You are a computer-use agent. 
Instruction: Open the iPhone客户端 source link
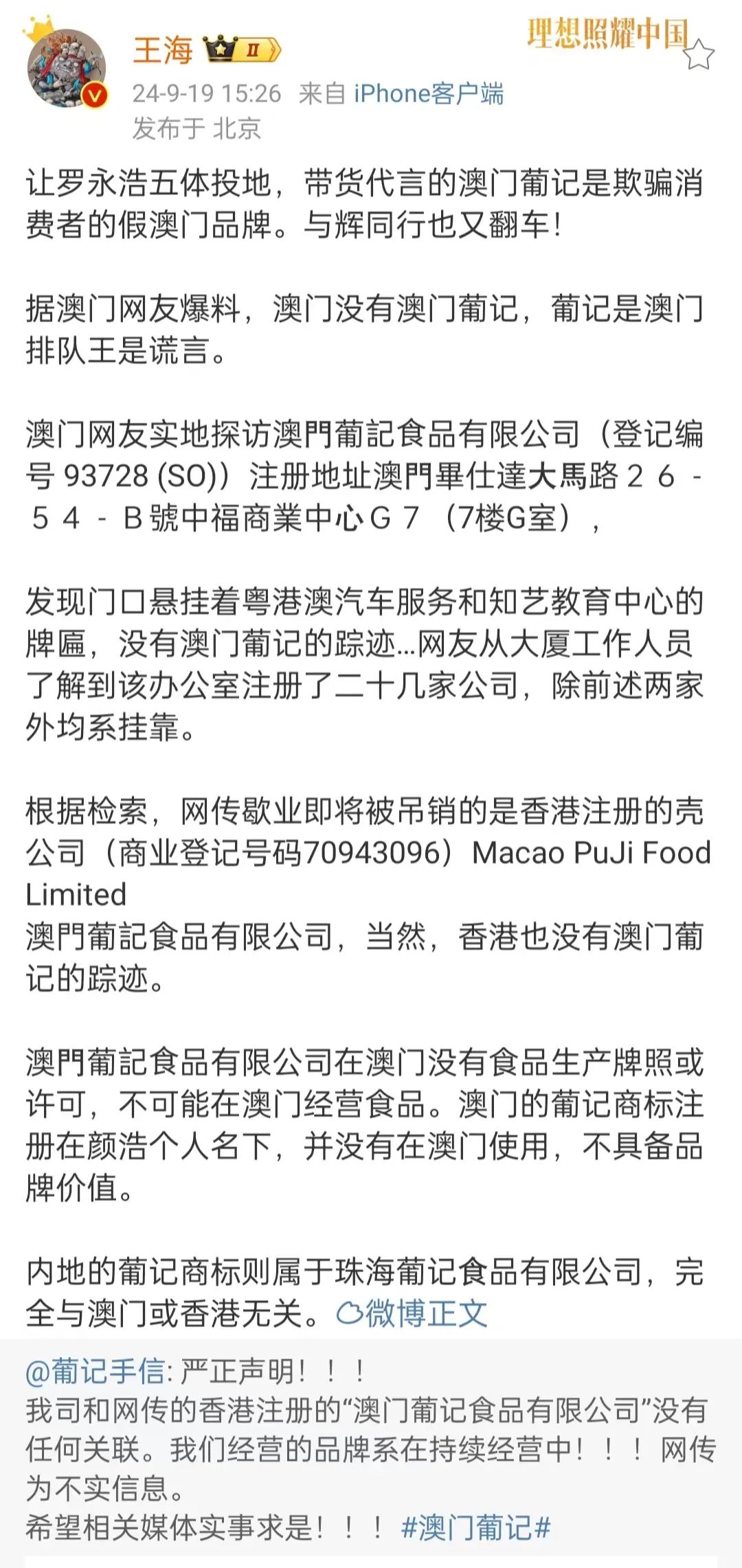point(428,93)
